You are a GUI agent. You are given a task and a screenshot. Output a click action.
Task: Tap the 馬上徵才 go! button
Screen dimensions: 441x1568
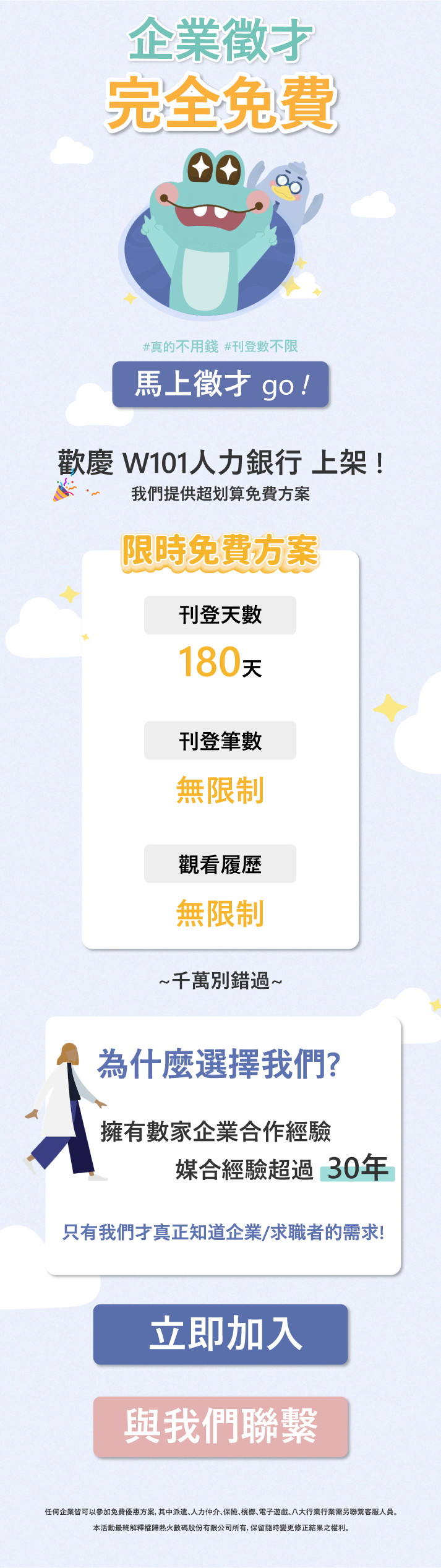(x=220, y=384)
